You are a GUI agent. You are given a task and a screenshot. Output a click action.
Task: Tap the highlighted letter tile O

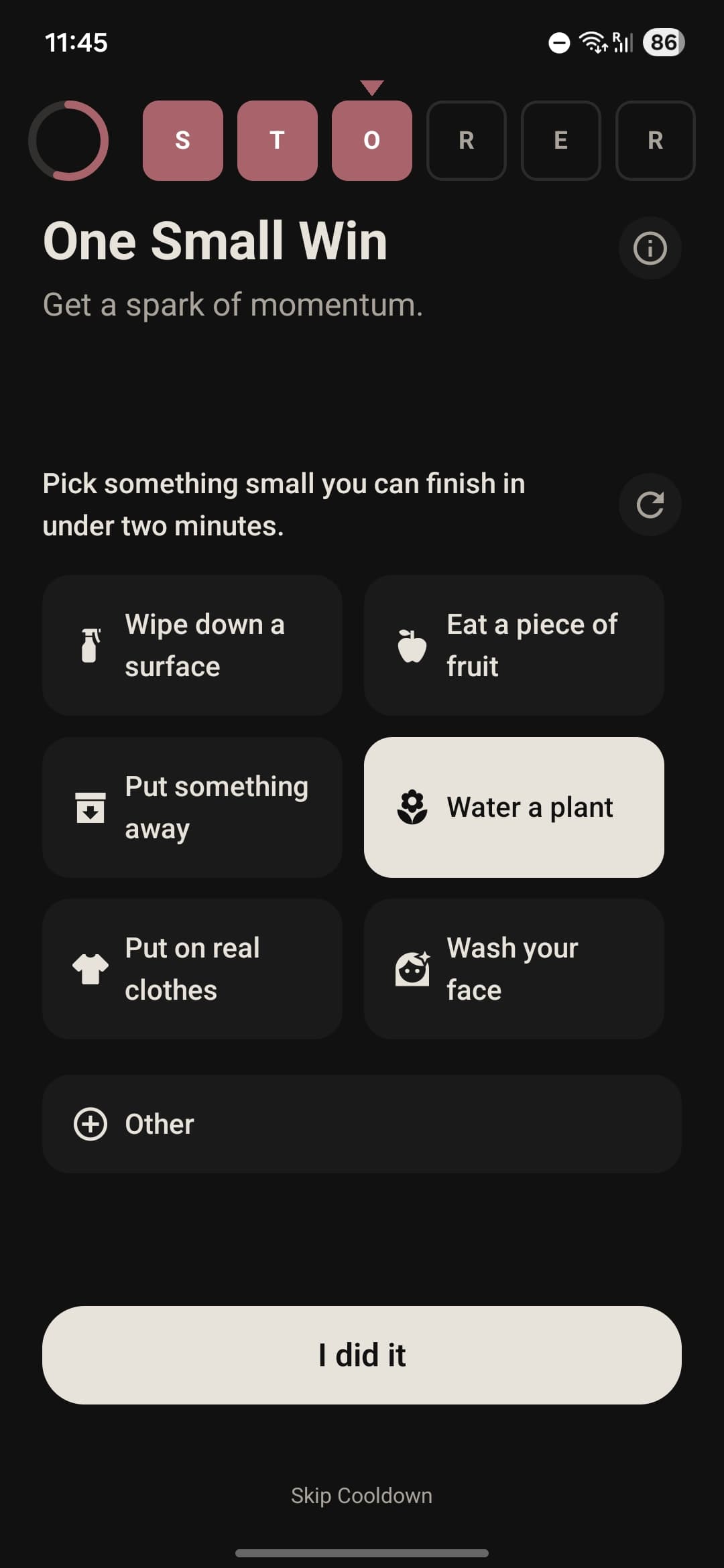371,141
